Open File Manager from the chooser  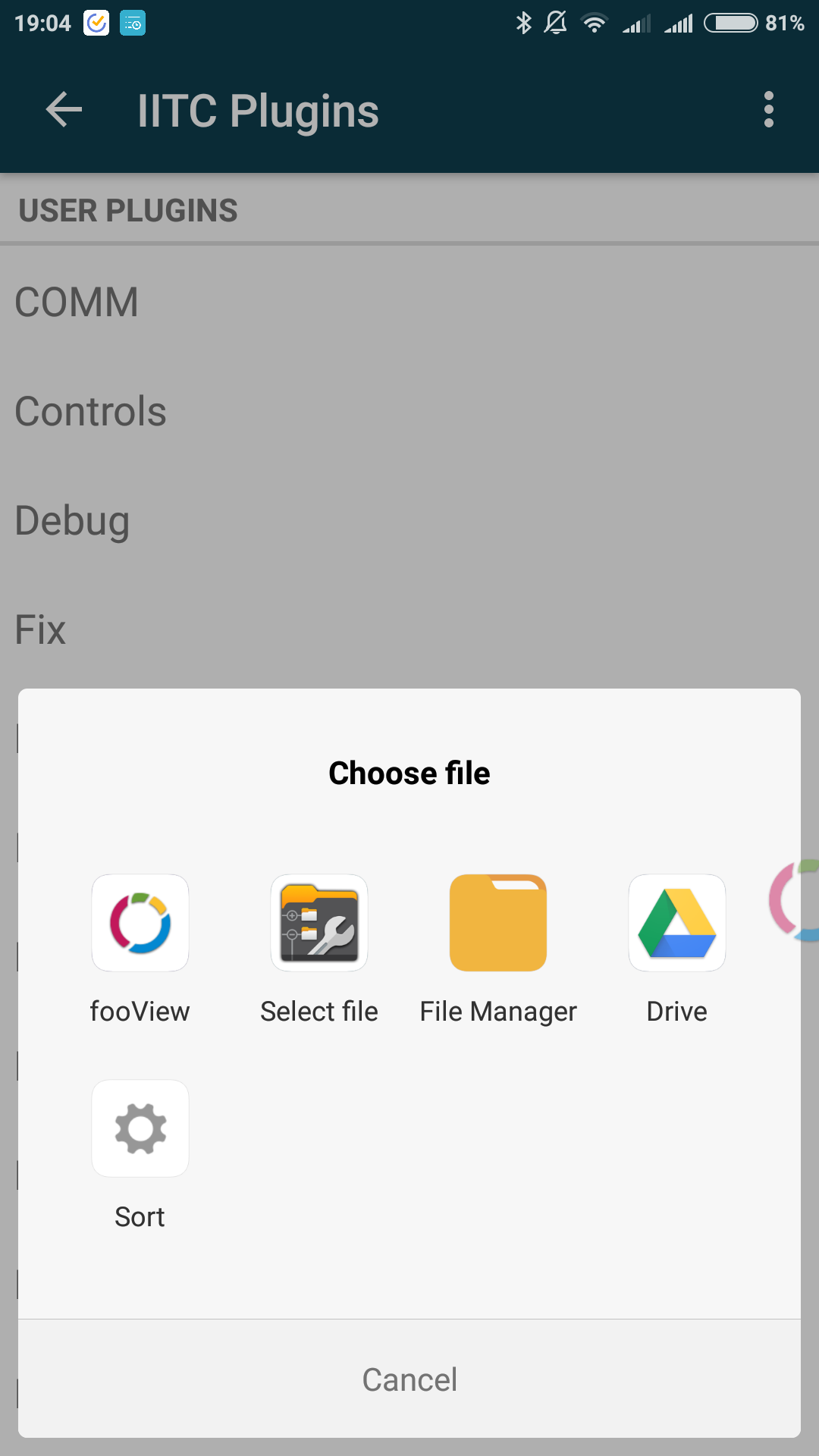[x=497, y=922]
